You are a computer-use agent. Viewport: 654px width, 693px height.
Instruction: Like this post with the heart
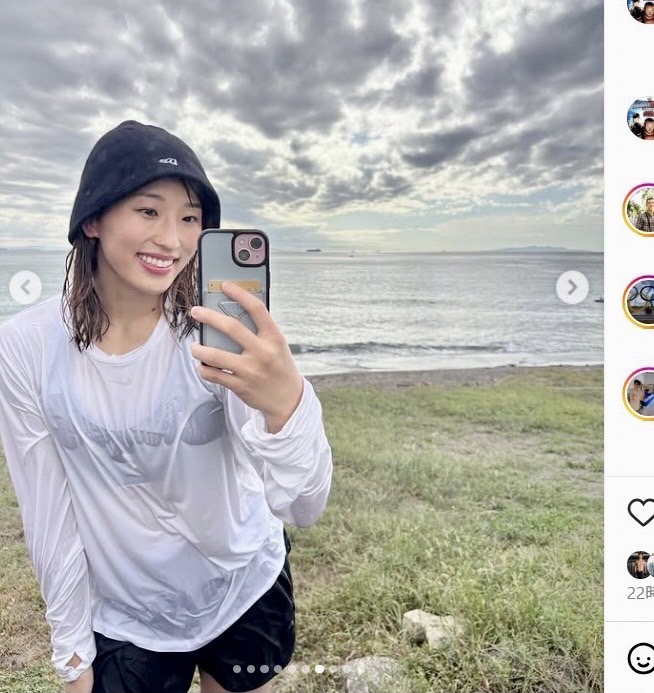(640, 513)
